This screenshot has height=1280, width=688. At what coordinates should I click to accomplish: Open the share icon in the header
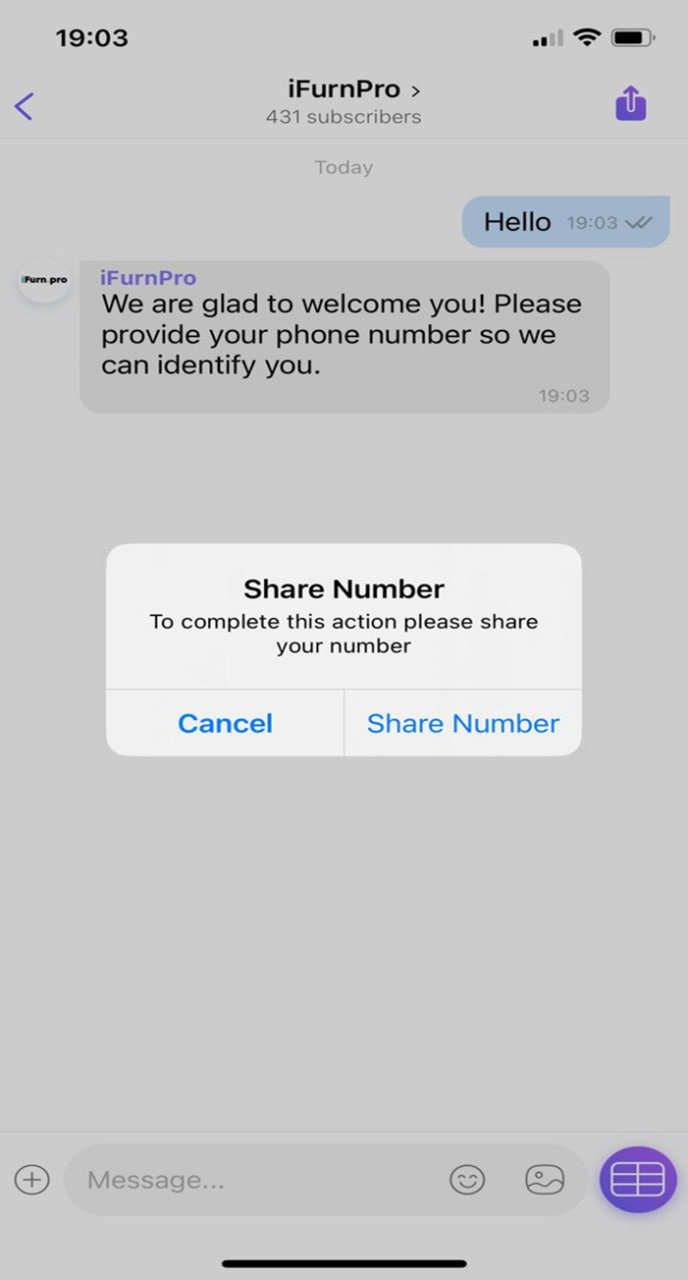631,103
